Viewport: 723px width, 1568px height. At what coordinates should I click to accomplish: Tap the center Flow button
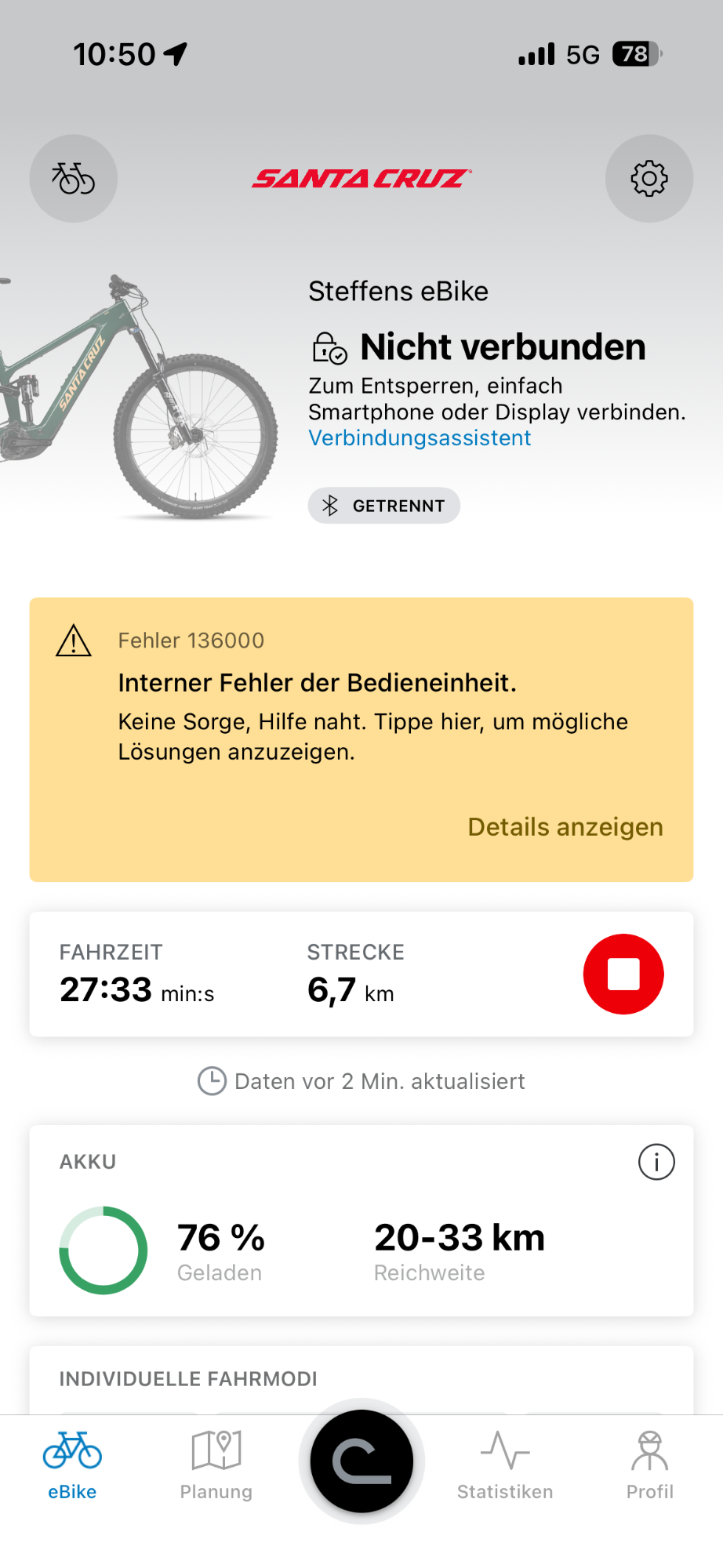point(361,1461)
